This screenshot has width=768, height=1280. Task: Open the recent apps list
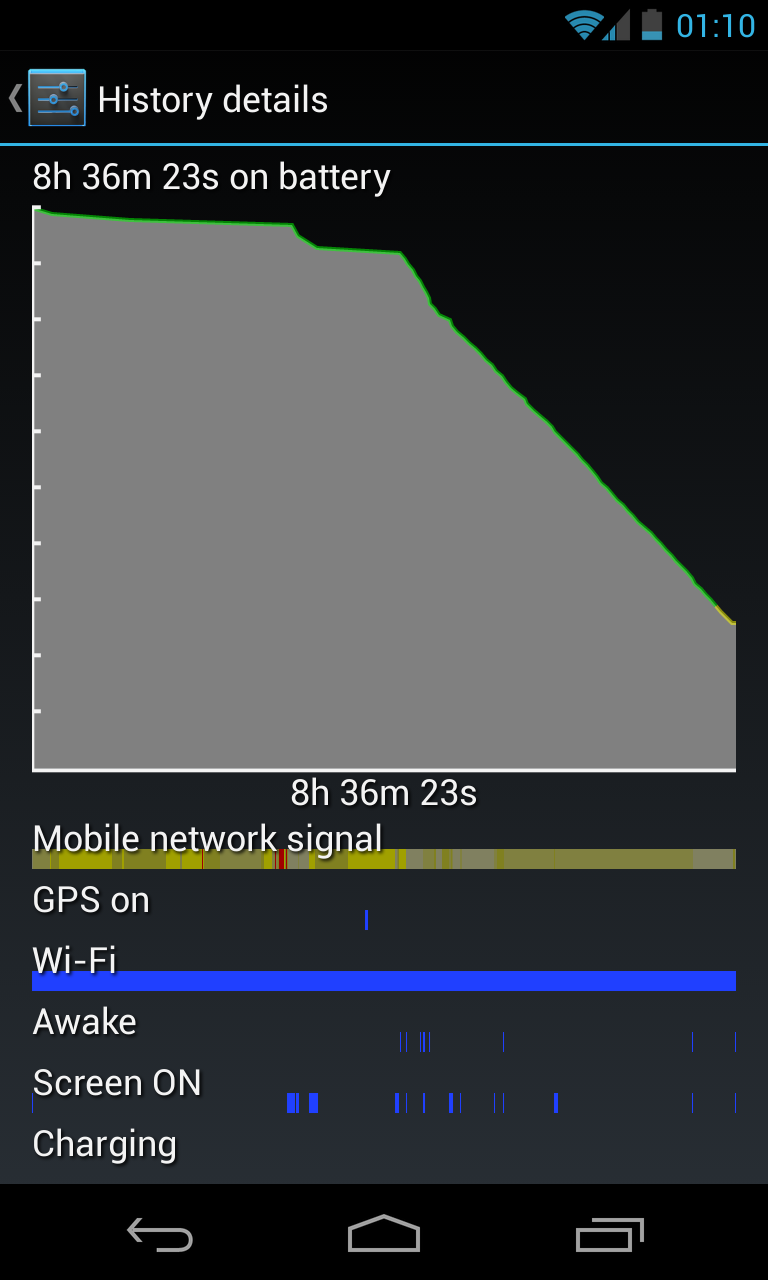point(610,1234)
